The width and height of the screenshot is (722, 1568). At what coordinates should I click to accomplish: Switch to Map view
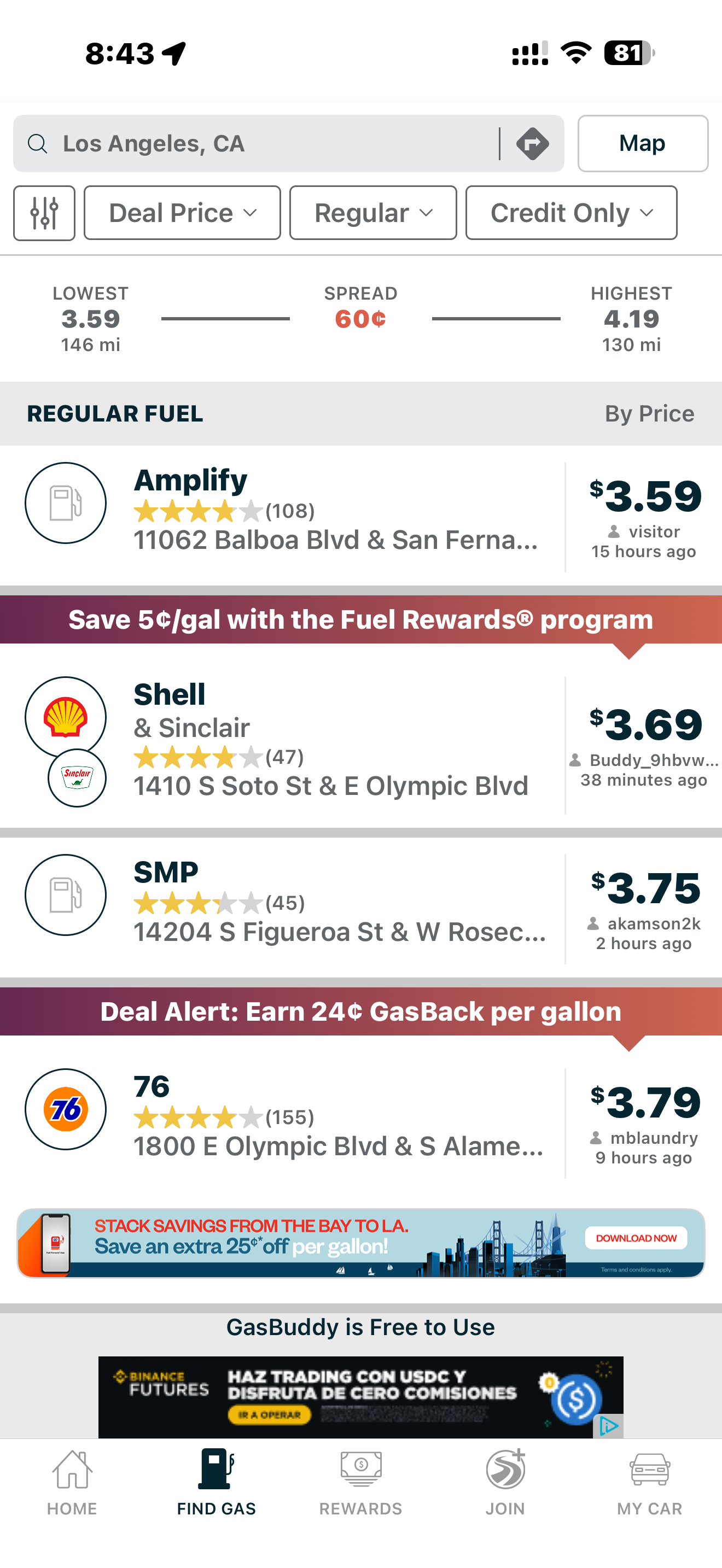642,144
